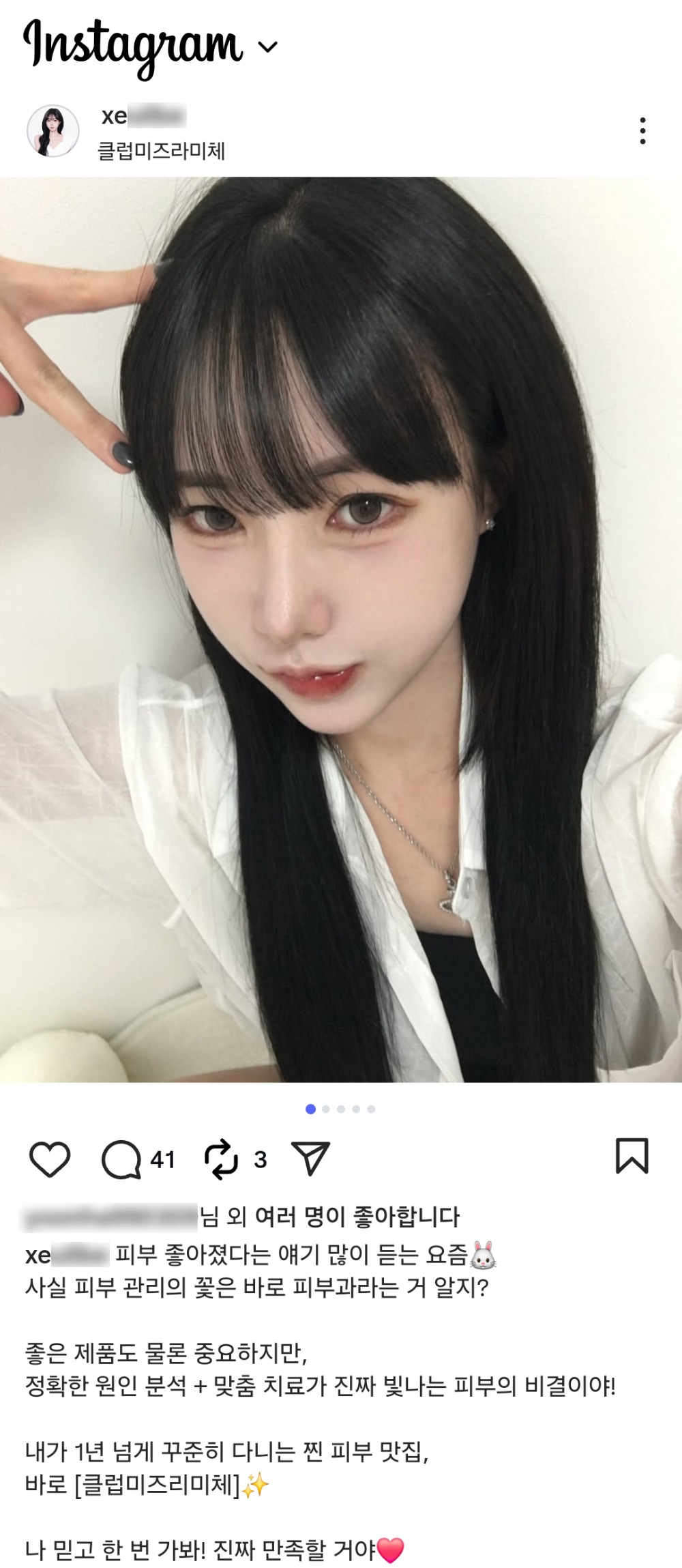Open the Instagram feed dropdown
This screenshot has width=682, height=1568.
pos(268,47)
